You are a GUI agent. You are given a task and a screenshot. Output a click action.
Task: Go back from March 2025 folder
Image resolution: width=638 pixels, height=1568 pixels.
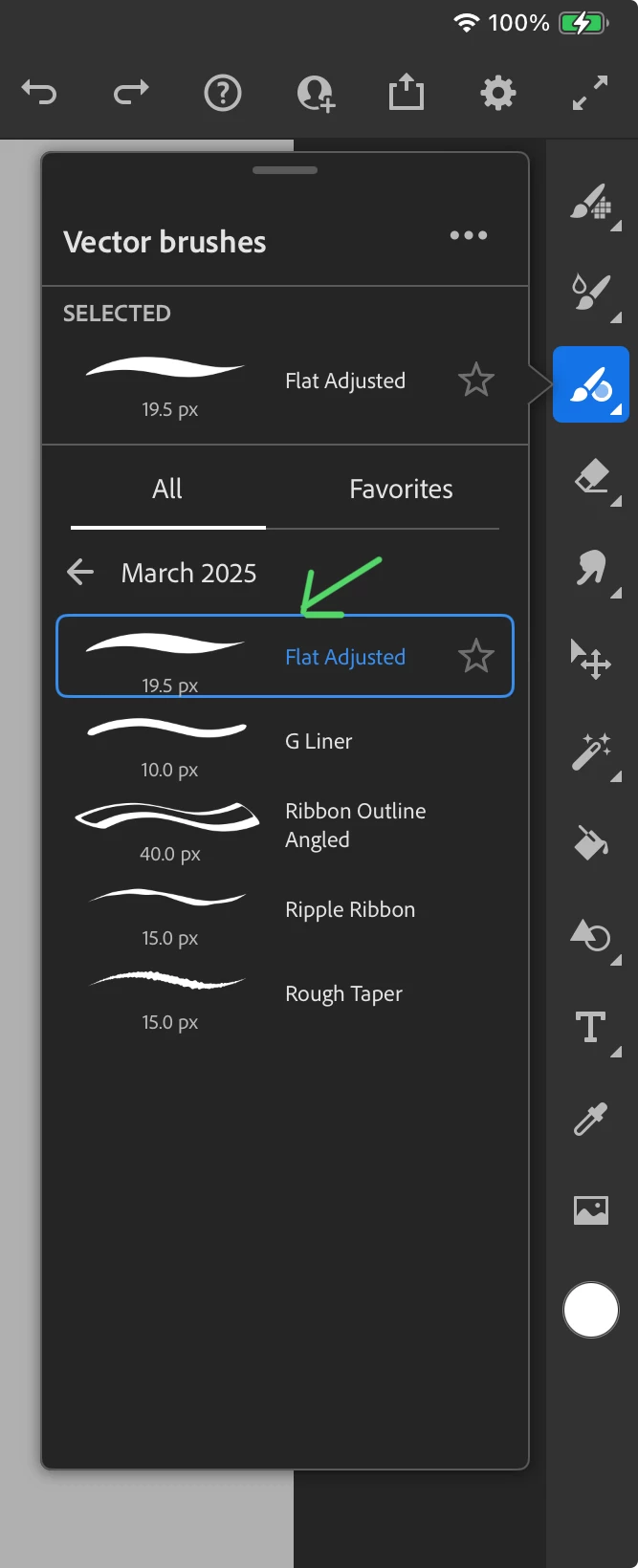pyautogui.click(x=80, y=573)
